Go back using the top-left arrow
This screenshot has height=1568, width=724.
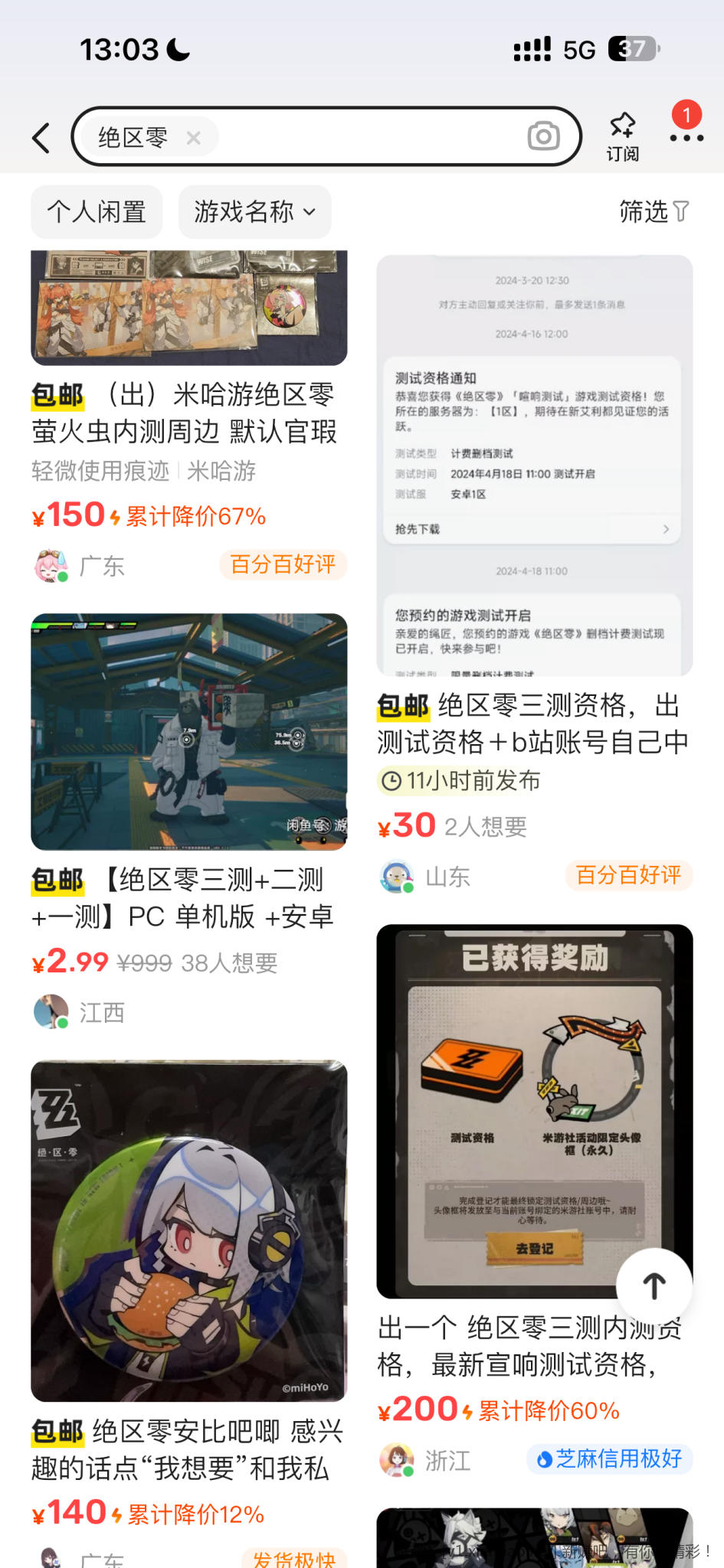(41, 138)
